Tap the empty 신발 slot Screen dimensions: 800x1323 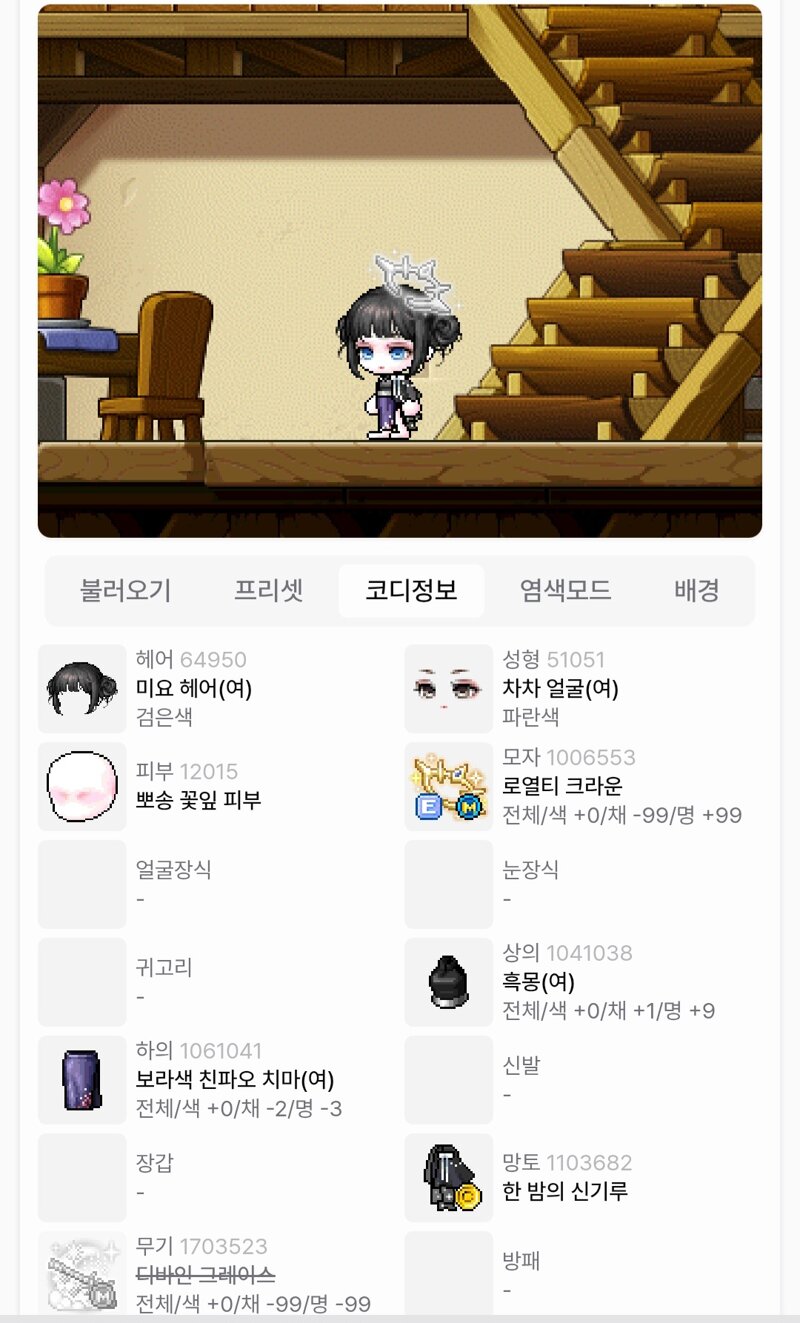(x=449, y=1080)
